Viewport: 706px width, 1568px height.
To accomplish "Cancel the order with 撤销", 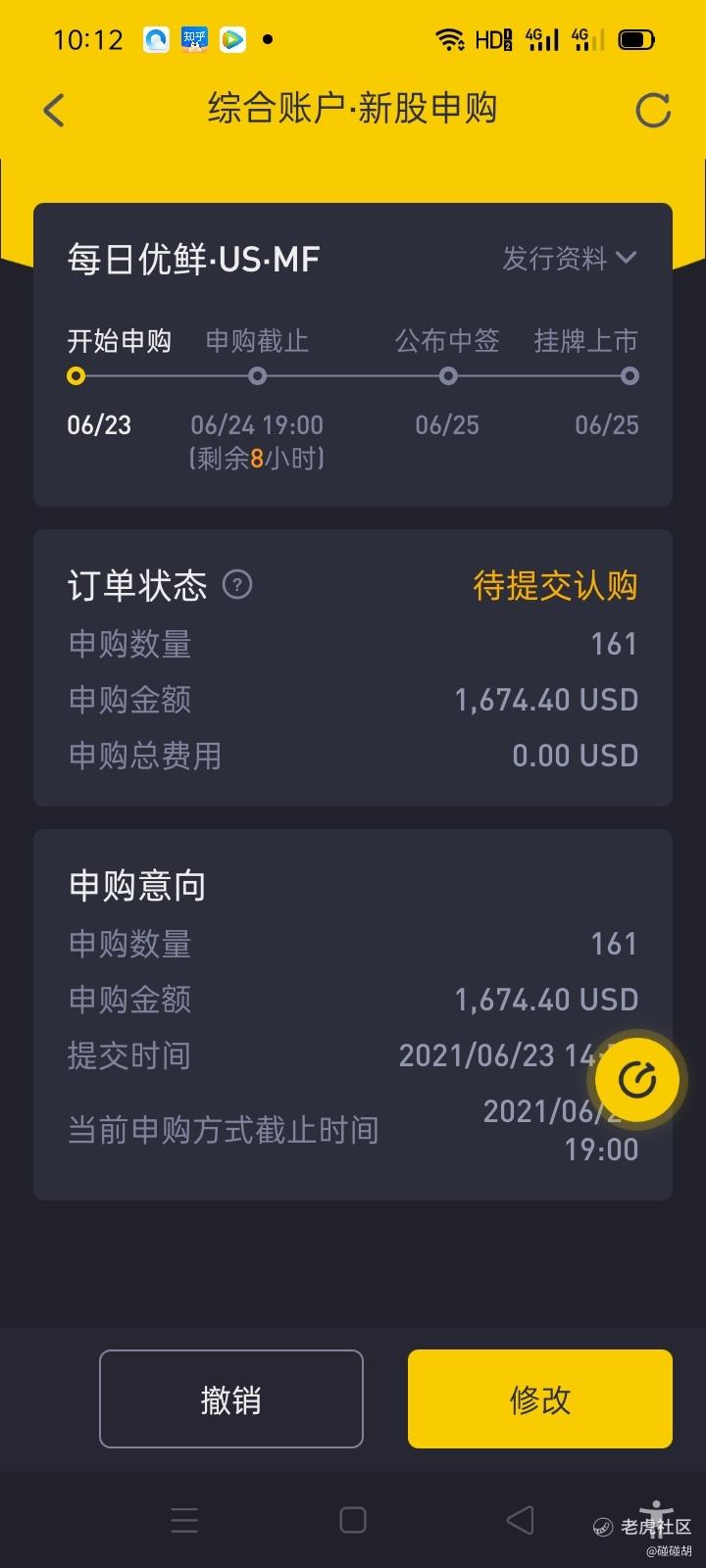I will (x=231, y=1399).
